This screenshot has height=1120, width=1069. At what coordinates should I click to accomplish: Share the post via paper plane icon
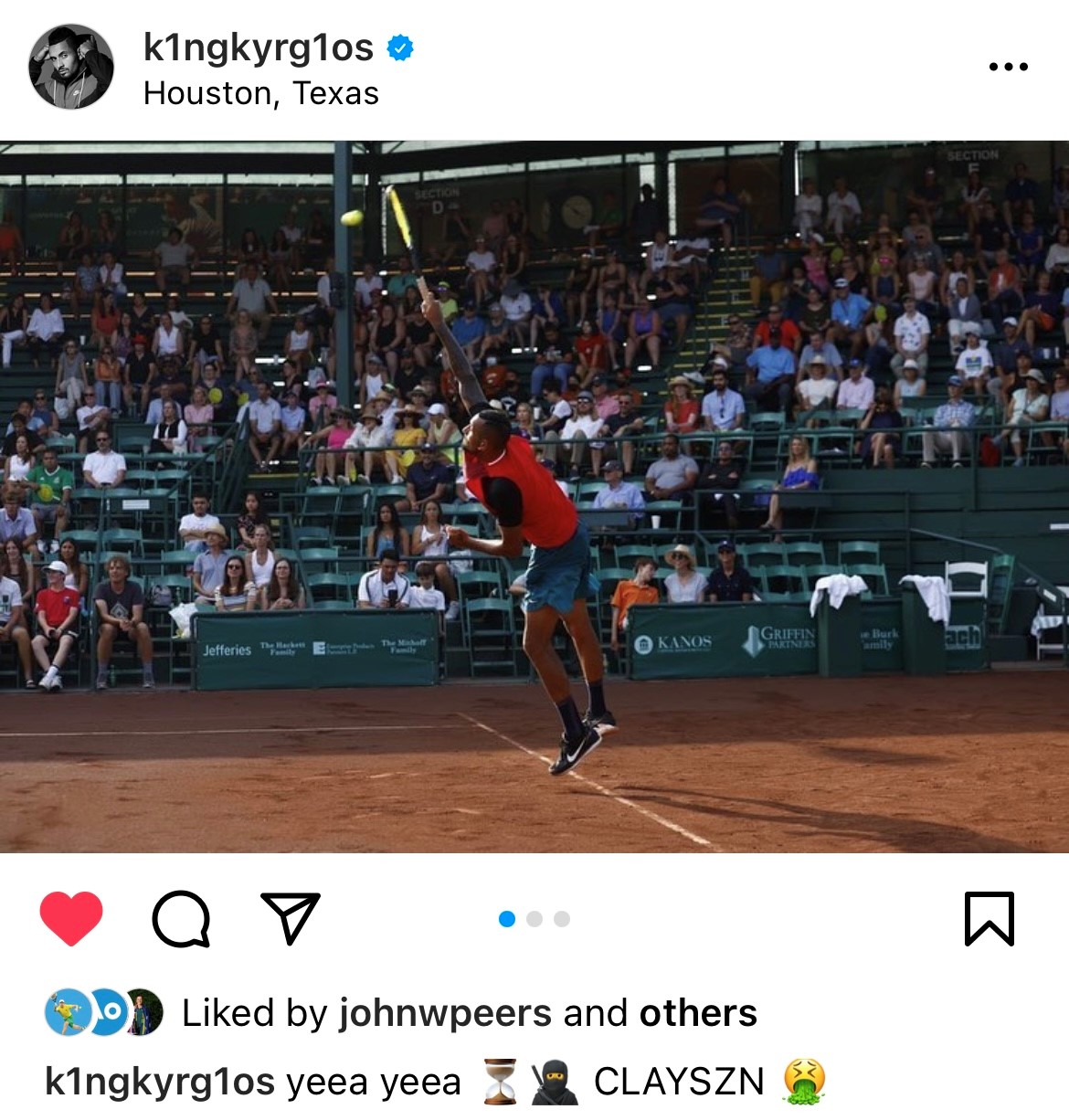pos(291,917)
